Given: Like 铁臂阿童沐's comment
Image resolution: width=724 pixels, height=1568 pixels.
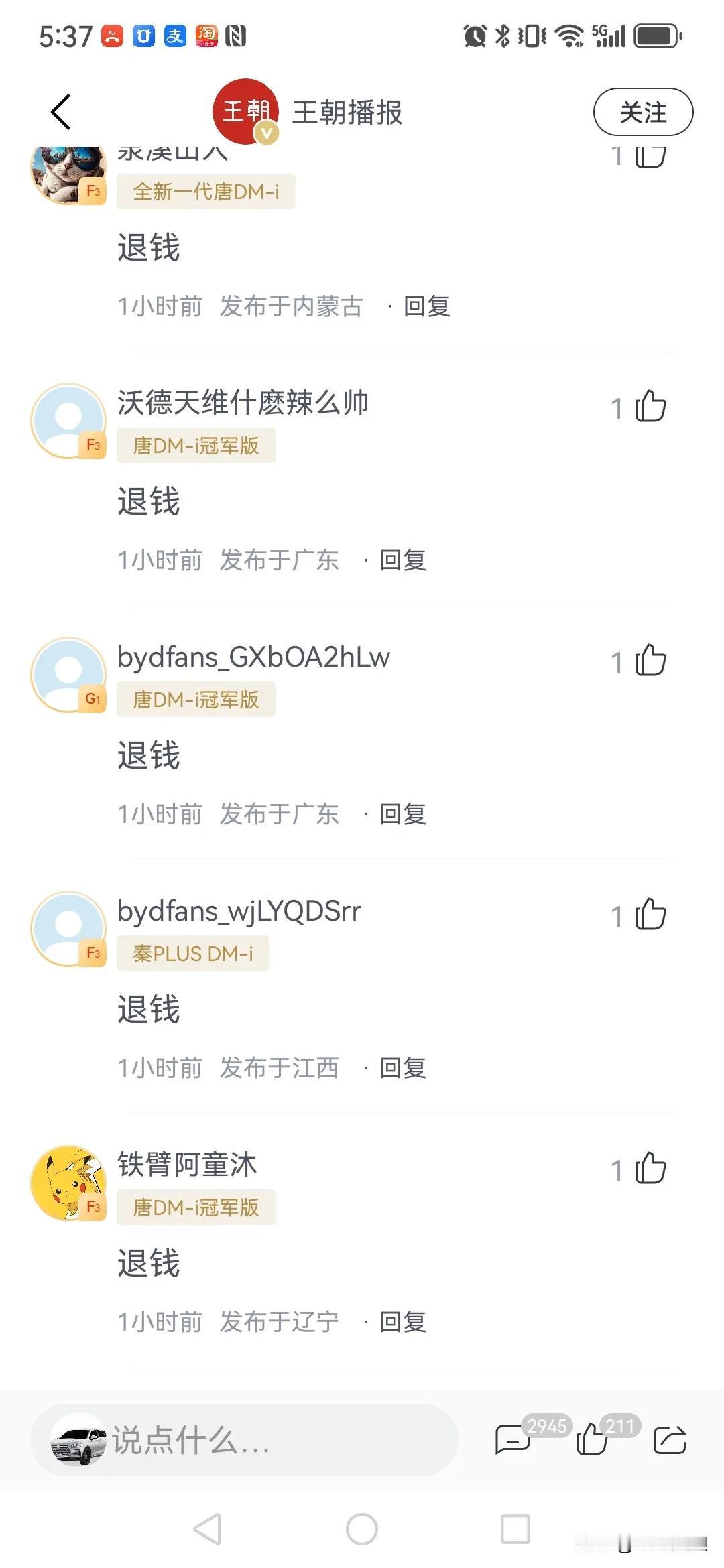Looking at the screenshot, I should [x=650, y=1169].
